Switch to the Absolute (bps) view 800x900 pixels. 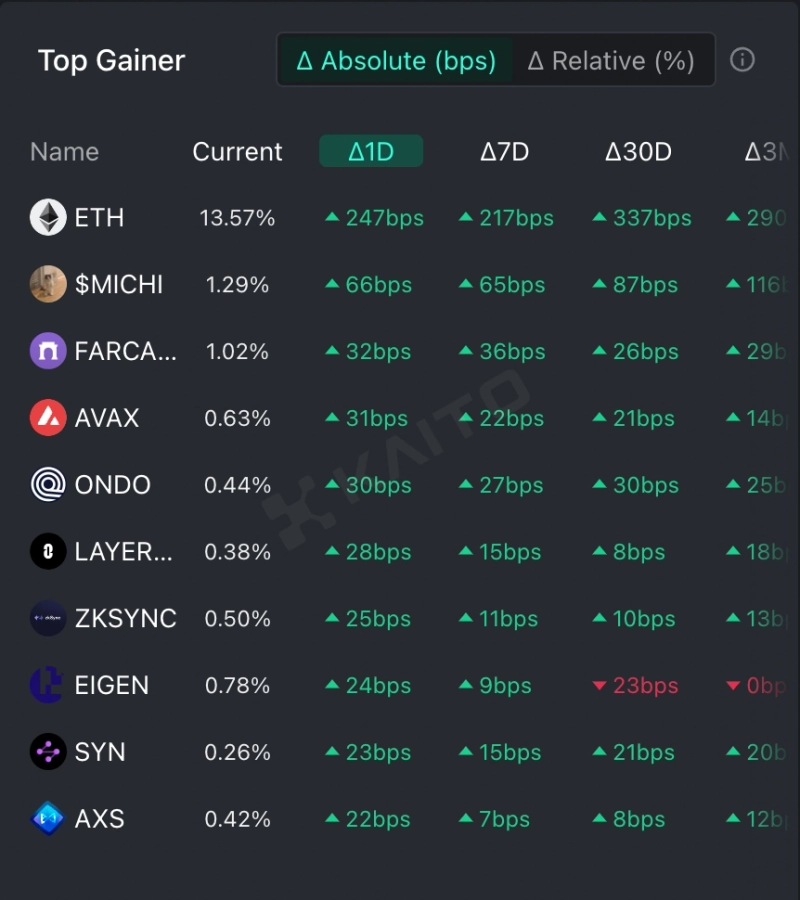tap(396, 61)
